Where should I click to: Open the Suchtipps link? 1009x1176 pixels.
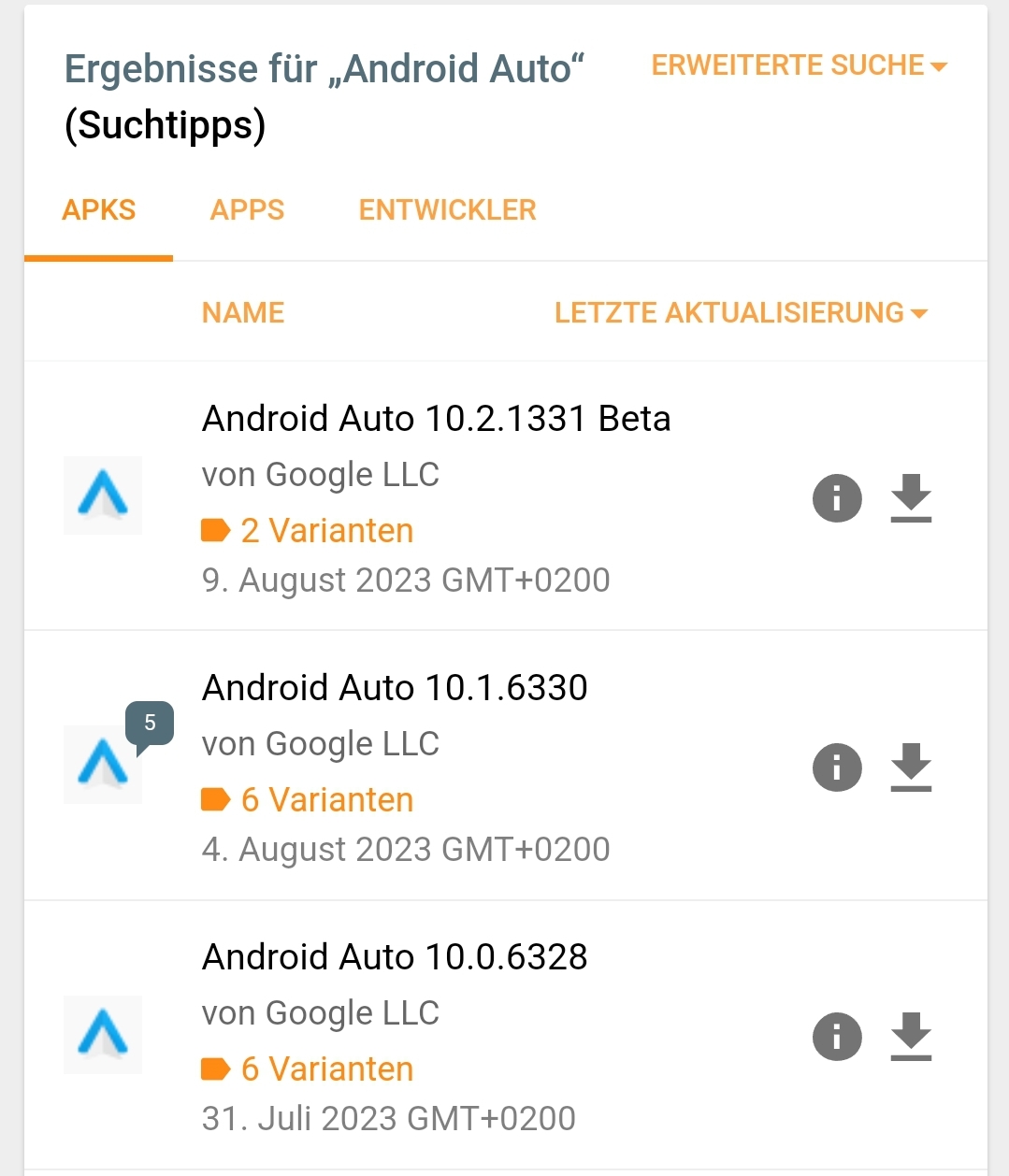pos(165,125)
